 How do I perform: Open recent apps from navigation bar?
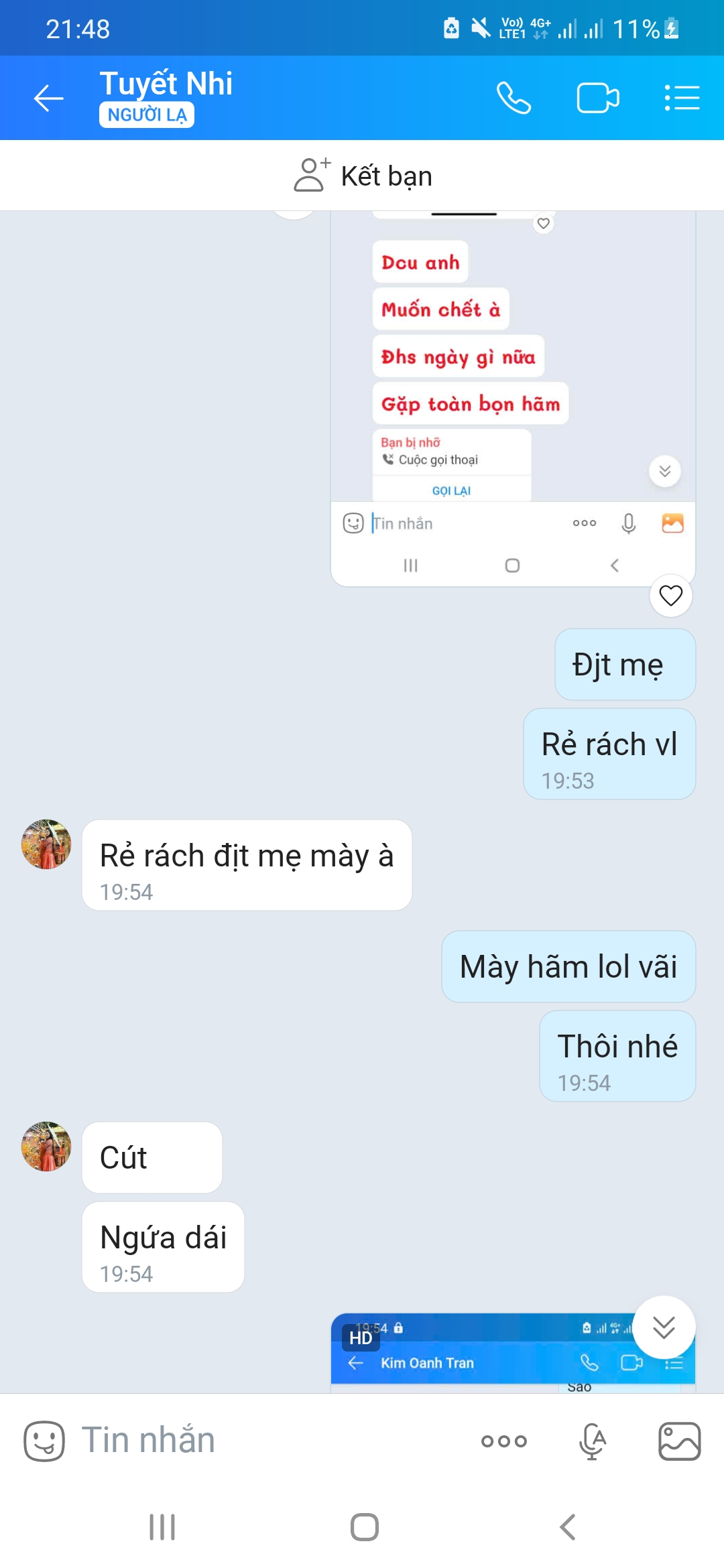(162, 1527)
